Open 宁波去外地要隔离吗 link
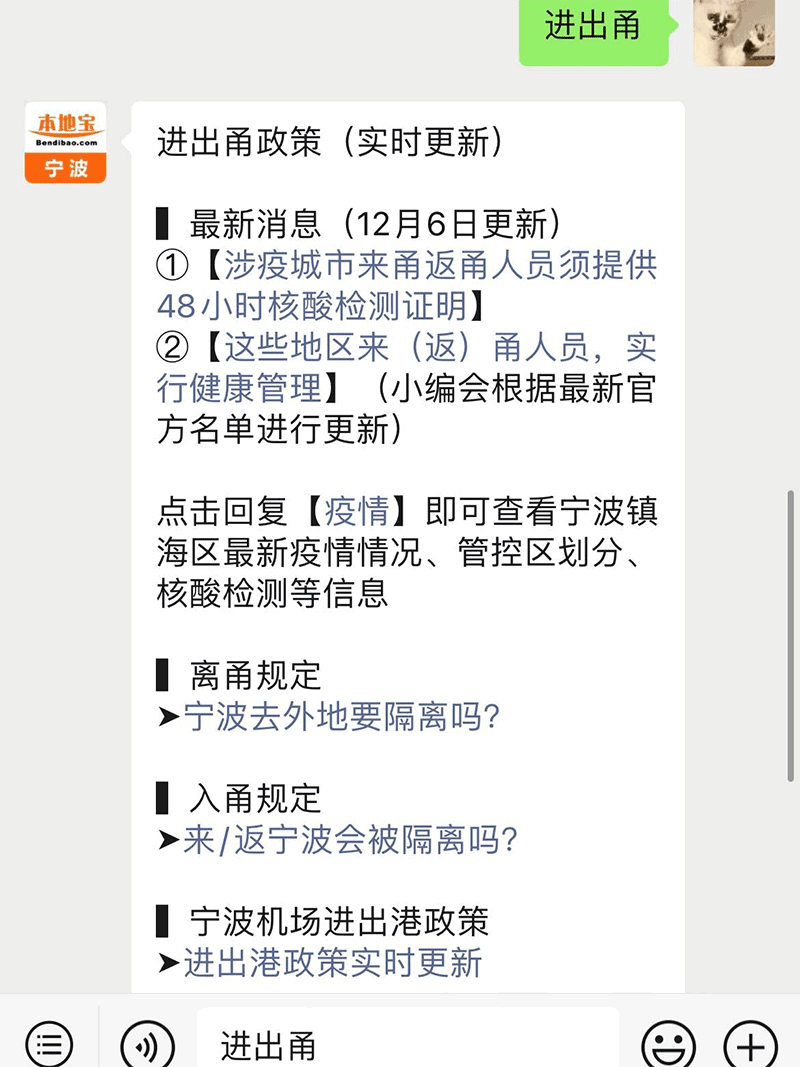 [341, 716]
